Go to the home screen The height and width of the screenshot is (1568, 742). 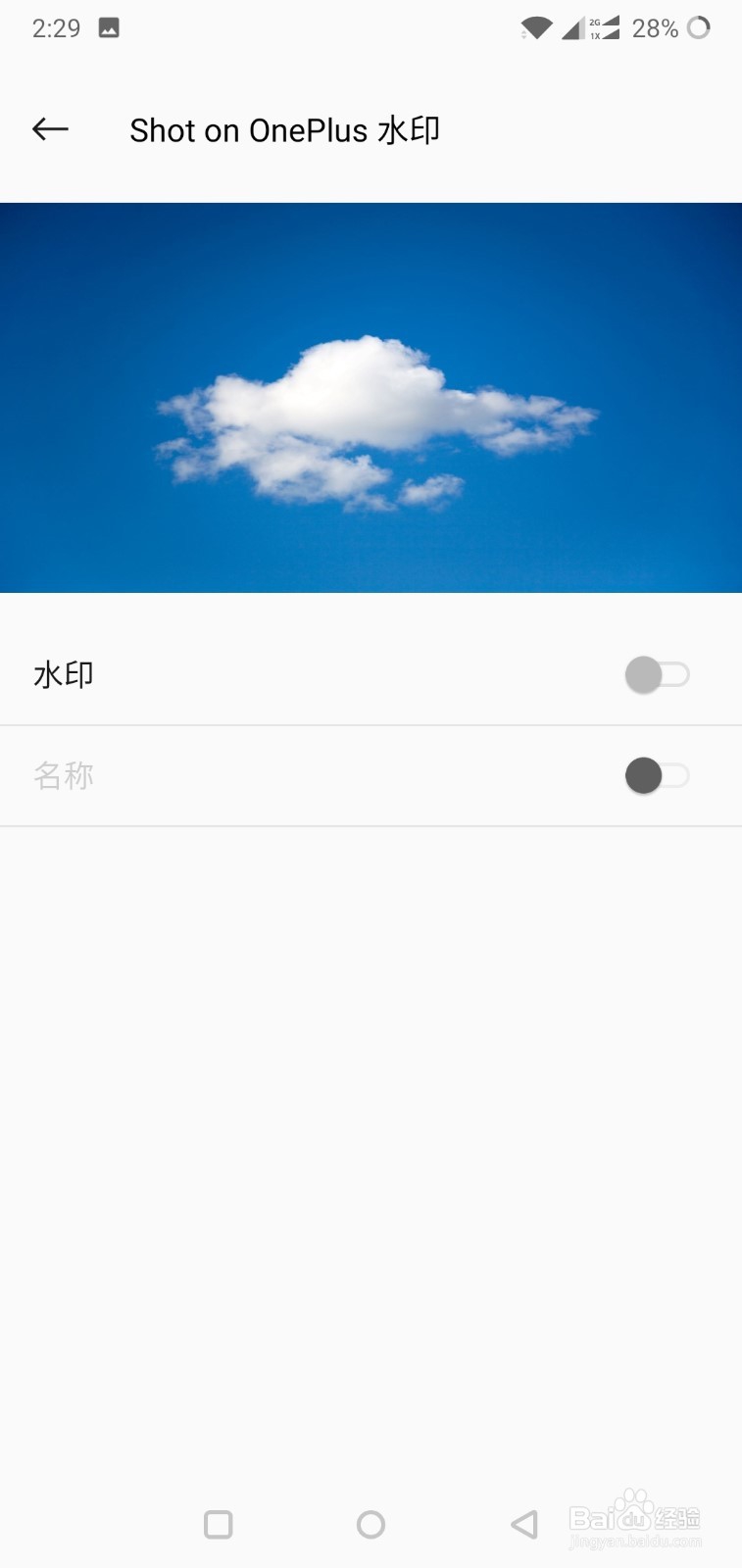tap(371, 1524)
